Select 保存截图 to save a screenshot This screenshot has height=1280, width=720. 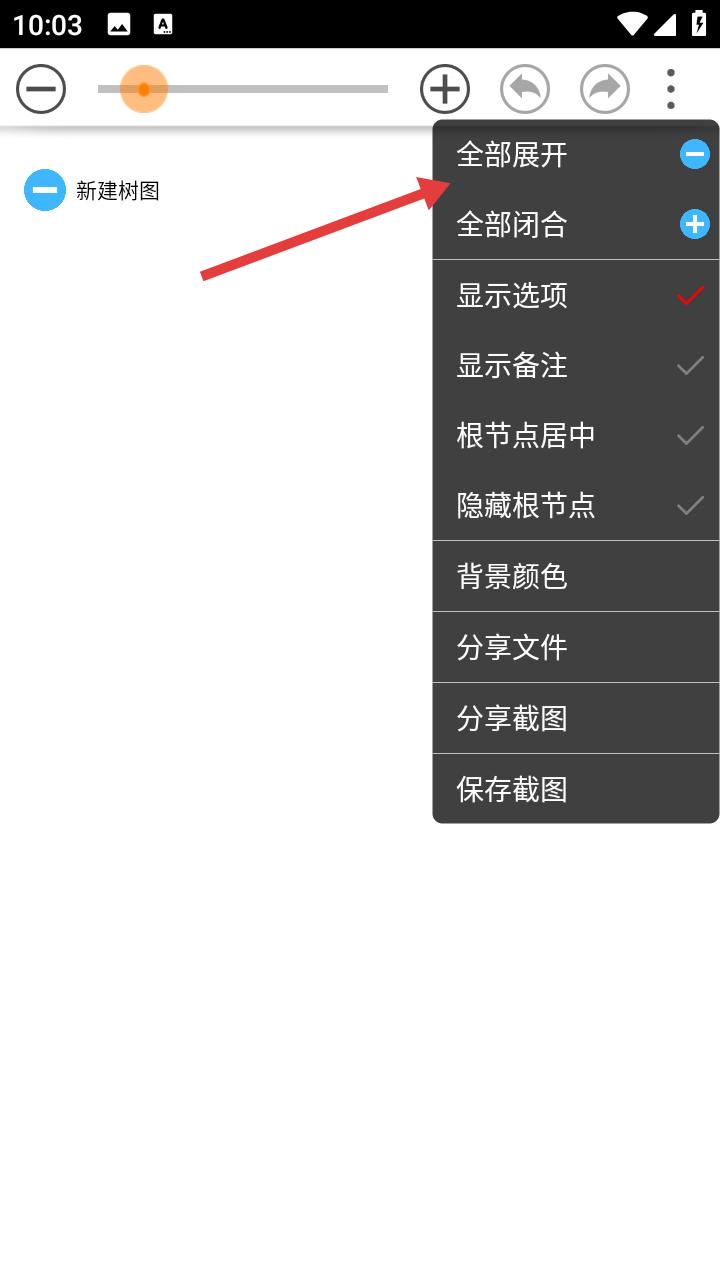(x=576, y=790)
